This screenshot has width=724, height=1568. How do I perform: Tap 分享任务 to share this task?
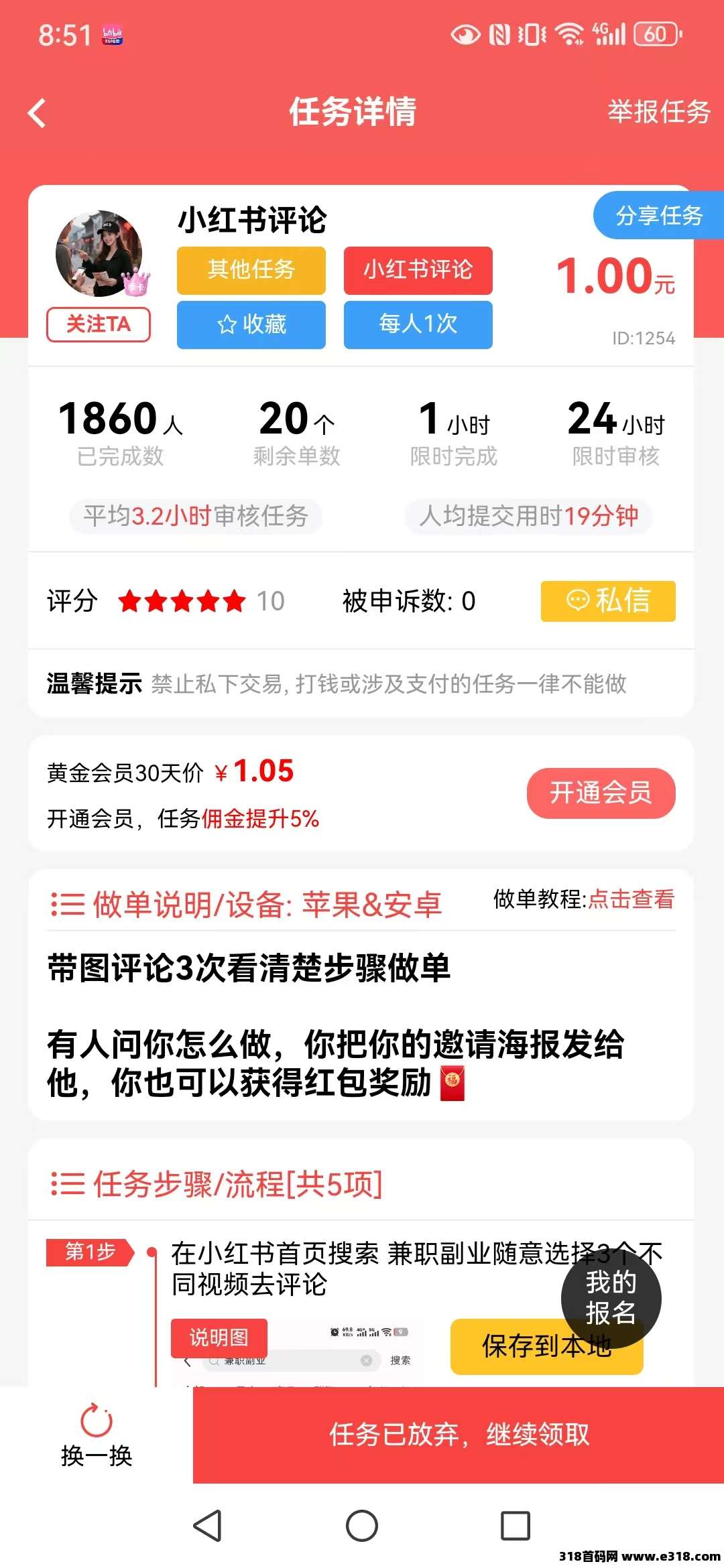pyautogui.click(x=658, y=216)
